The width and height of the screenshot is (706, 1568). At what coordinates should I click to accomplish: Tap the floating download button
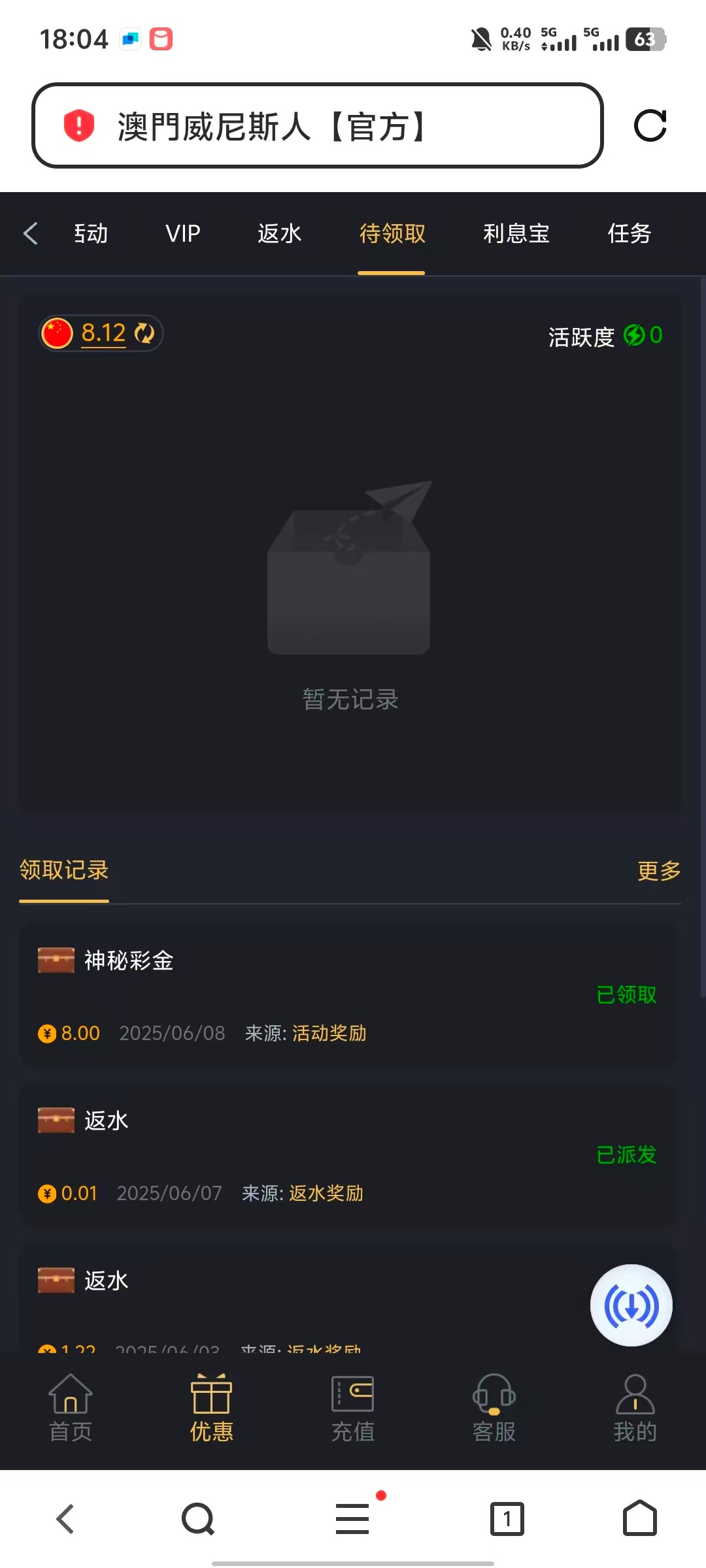[x=631, y=1305]
